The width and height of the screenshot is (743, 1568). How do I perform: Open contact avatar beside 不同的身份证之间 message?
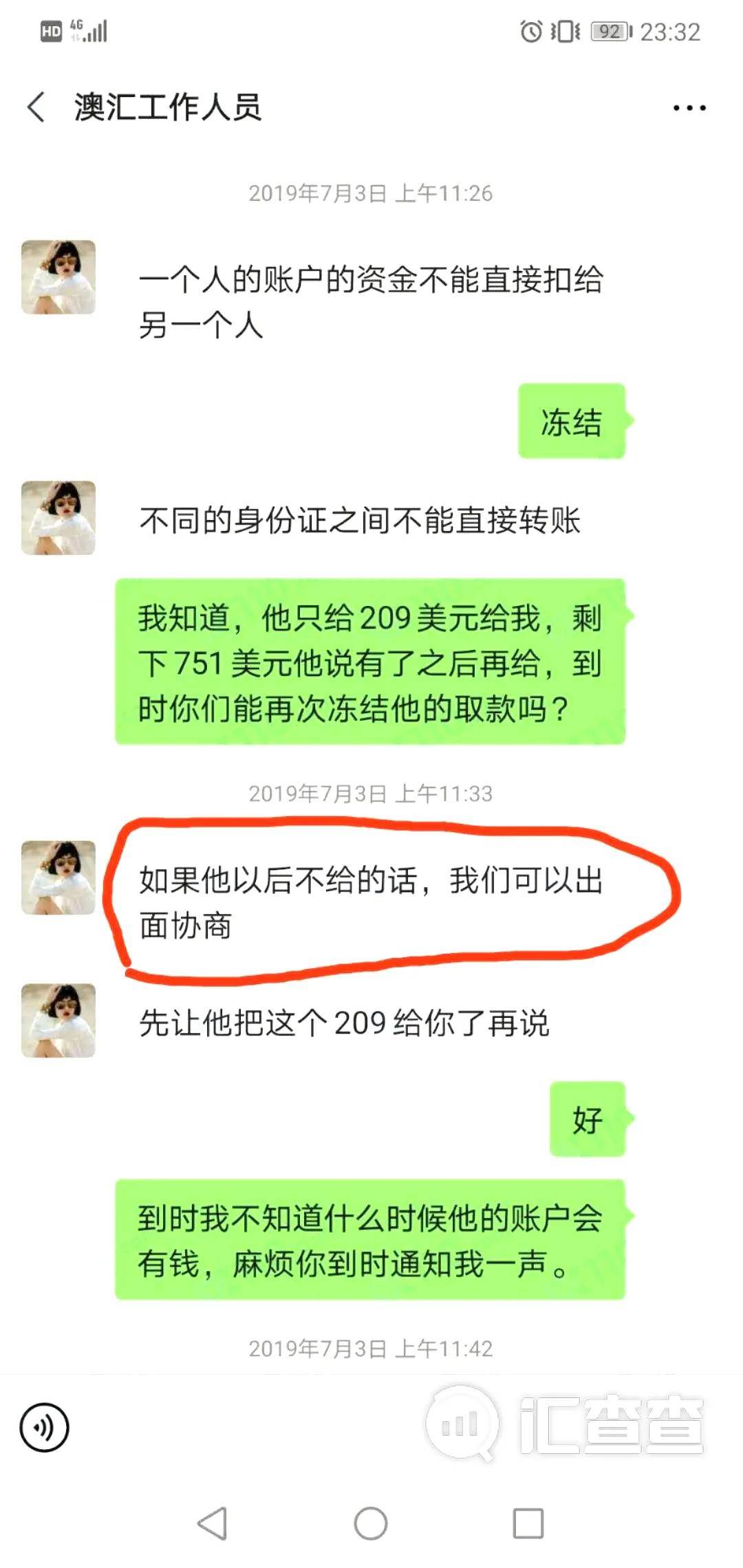pos(58,518)
